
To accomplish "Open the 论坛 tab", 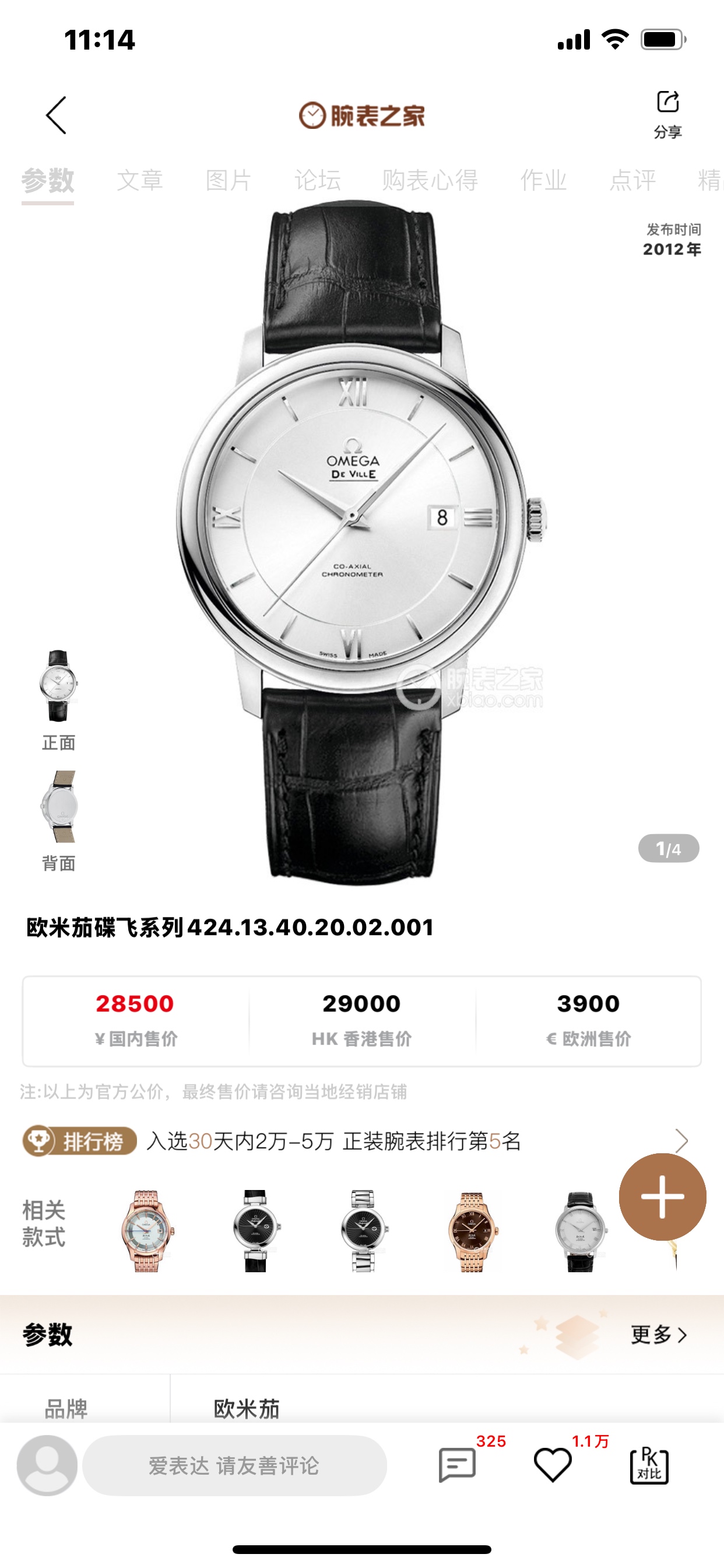I will pos(318,180).
